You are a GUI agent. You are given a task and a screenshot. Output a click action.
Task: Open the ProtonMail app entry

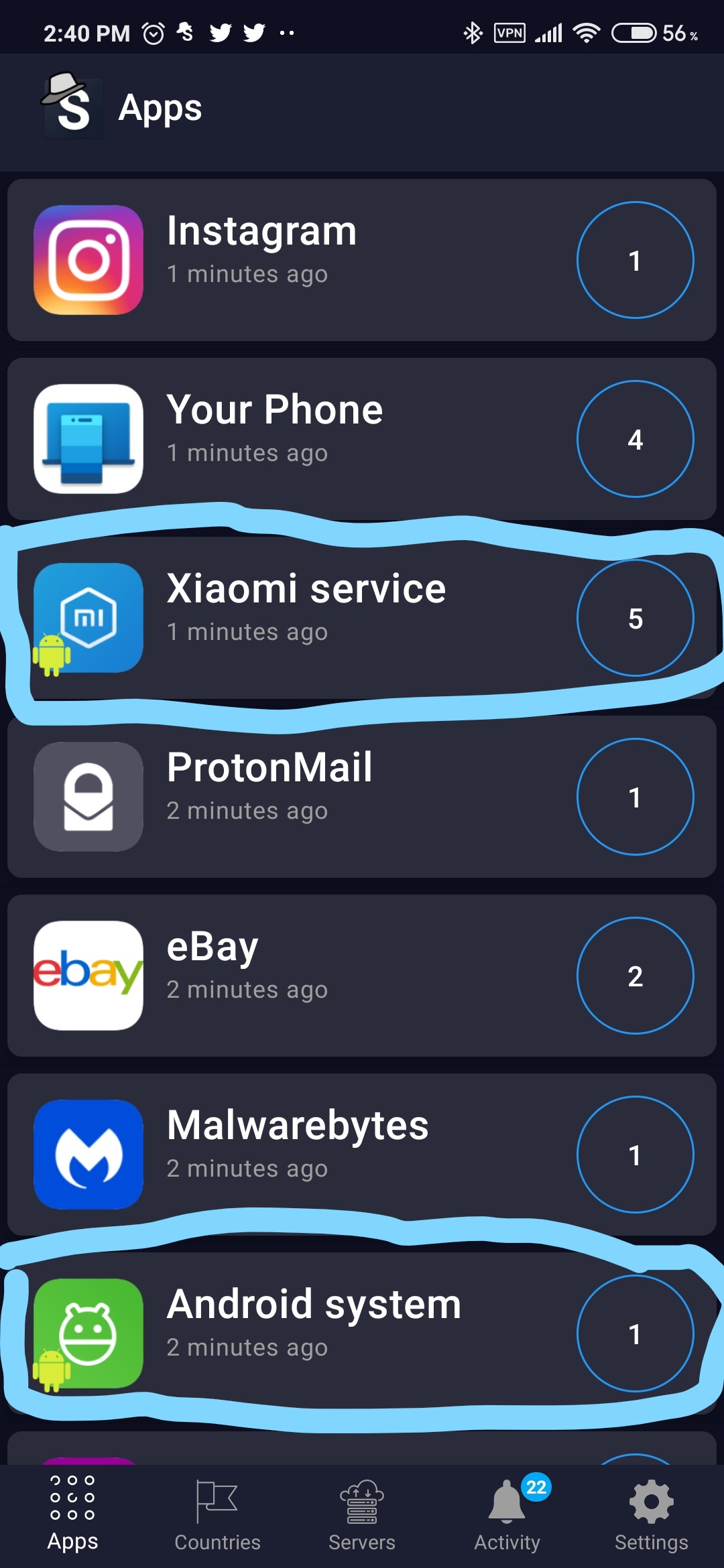point(362,797)
